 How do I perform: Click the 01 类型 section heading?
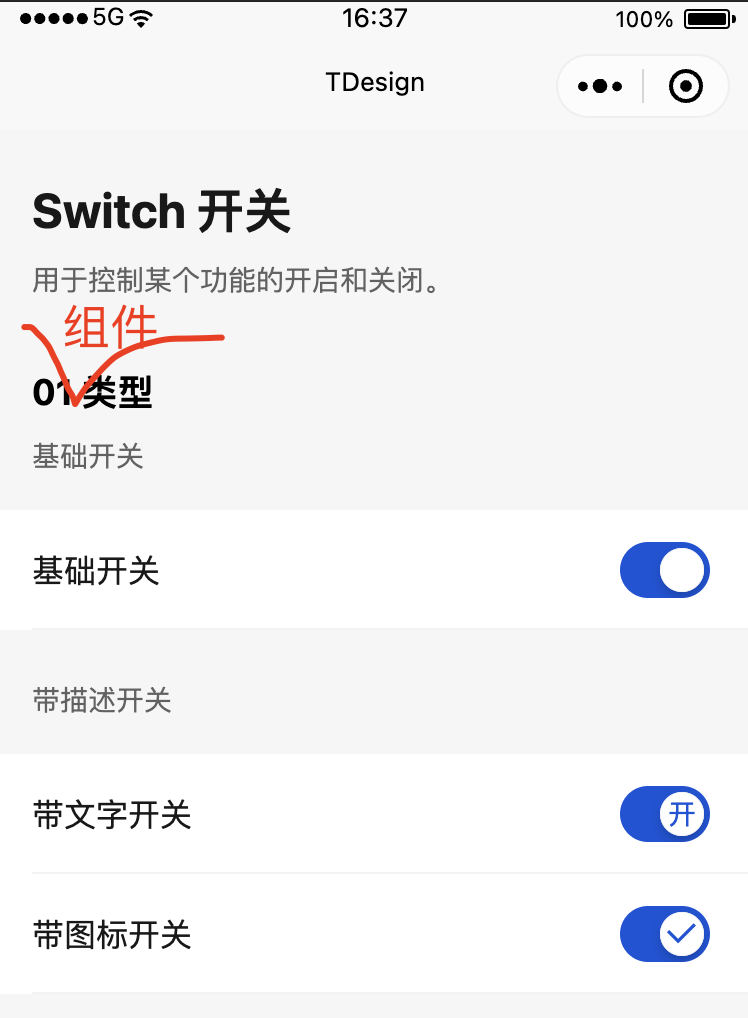click(91, 393)
